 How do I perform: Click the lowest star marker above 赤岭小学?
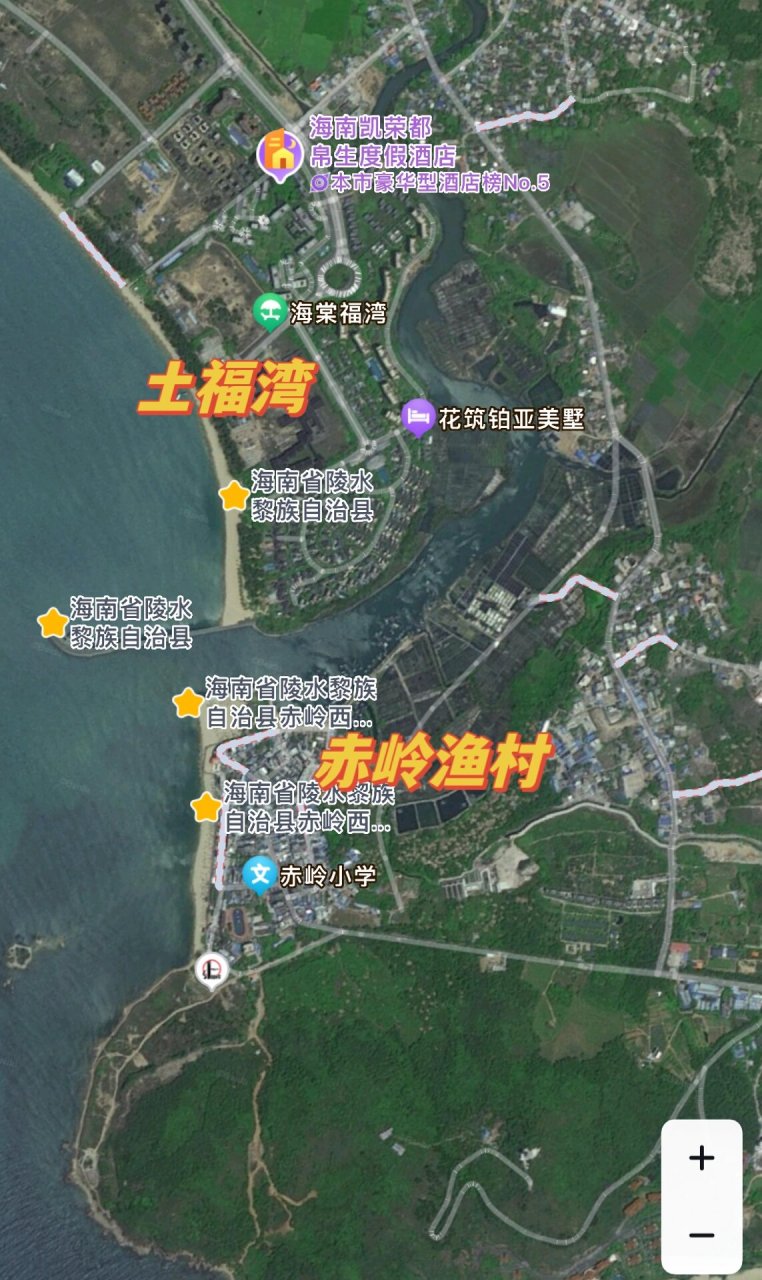207,806
